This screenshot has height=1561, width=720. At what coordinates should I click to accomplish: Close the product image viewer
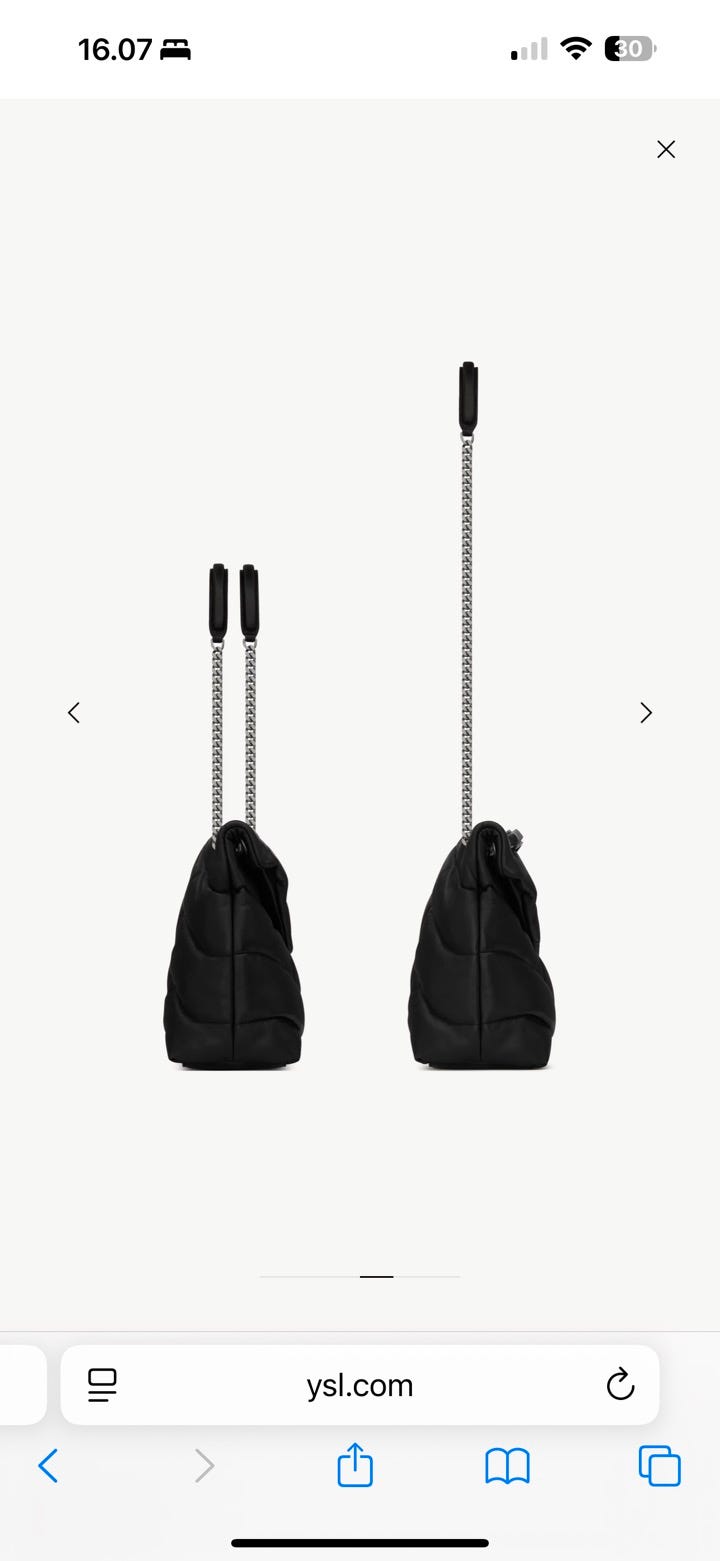[x=666, y=149]
